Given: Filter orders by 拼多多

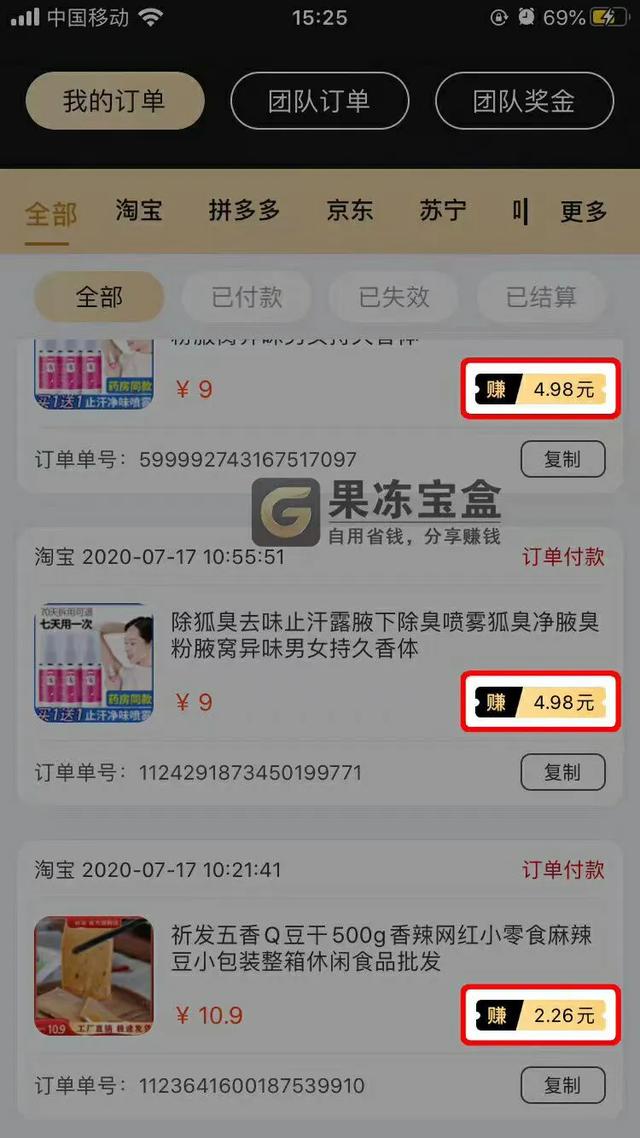Looking at the screenshot, I should (x=243, y=211).
